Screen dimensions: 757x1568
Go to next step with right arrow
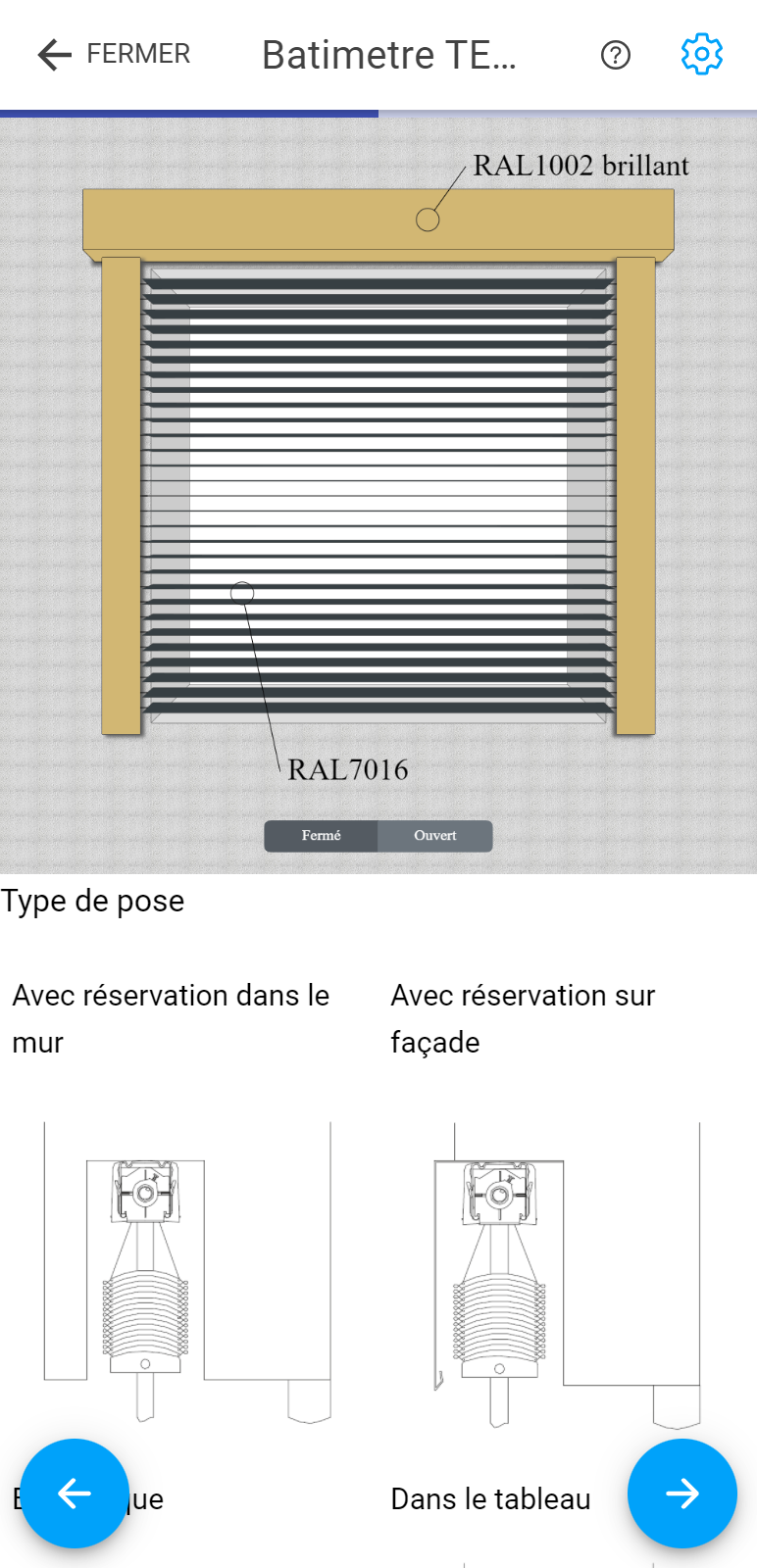point(681,1494)
